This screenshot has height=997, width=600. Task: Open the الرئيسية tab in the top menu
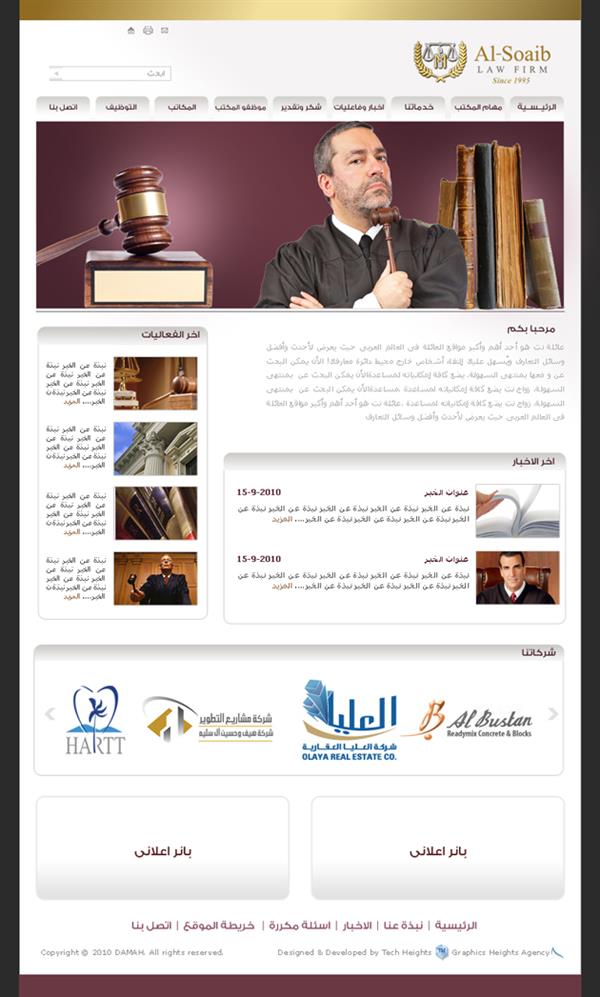point(537,106)
